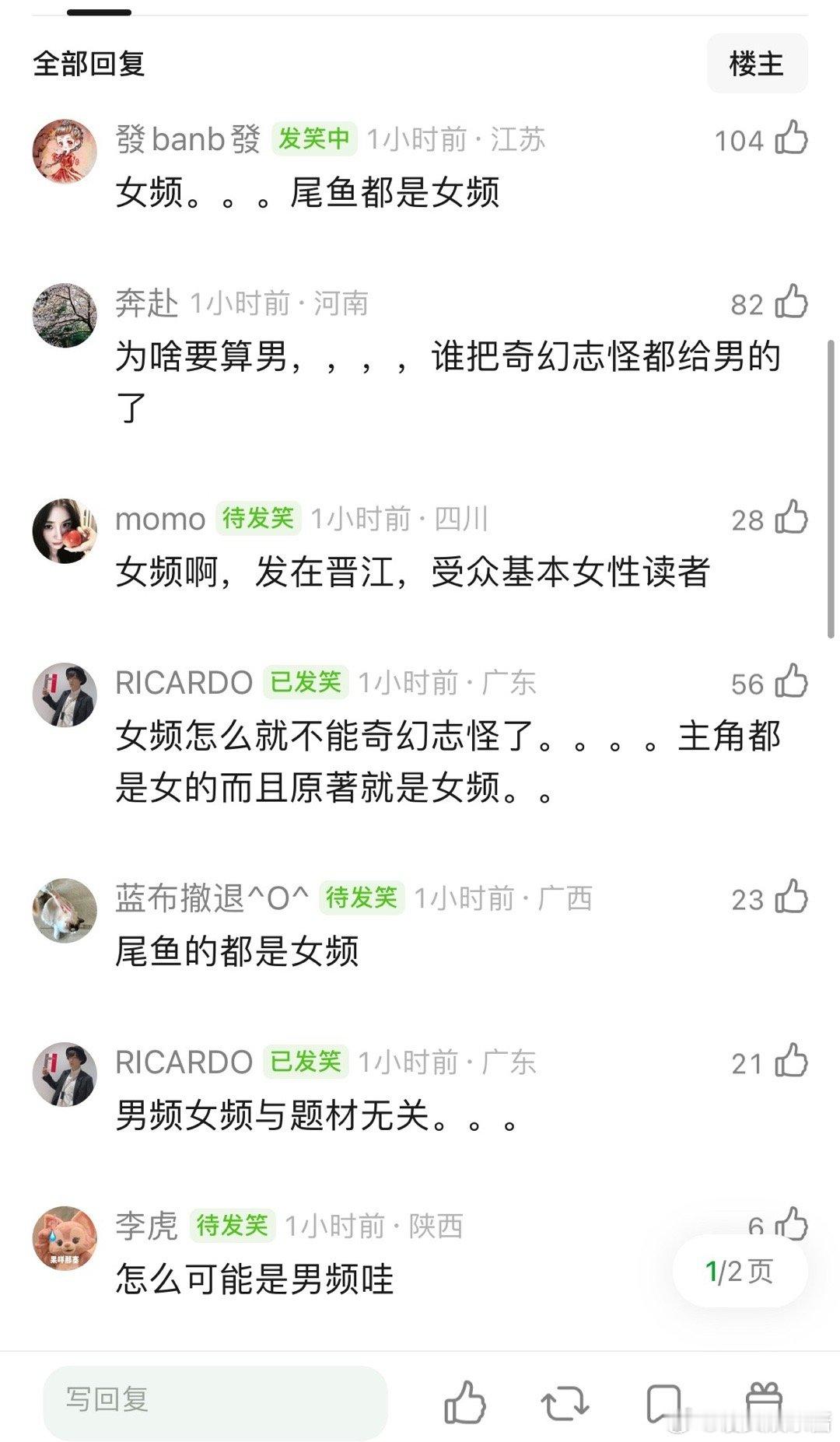Open RICARDO's profile via username

click(184, 681)
